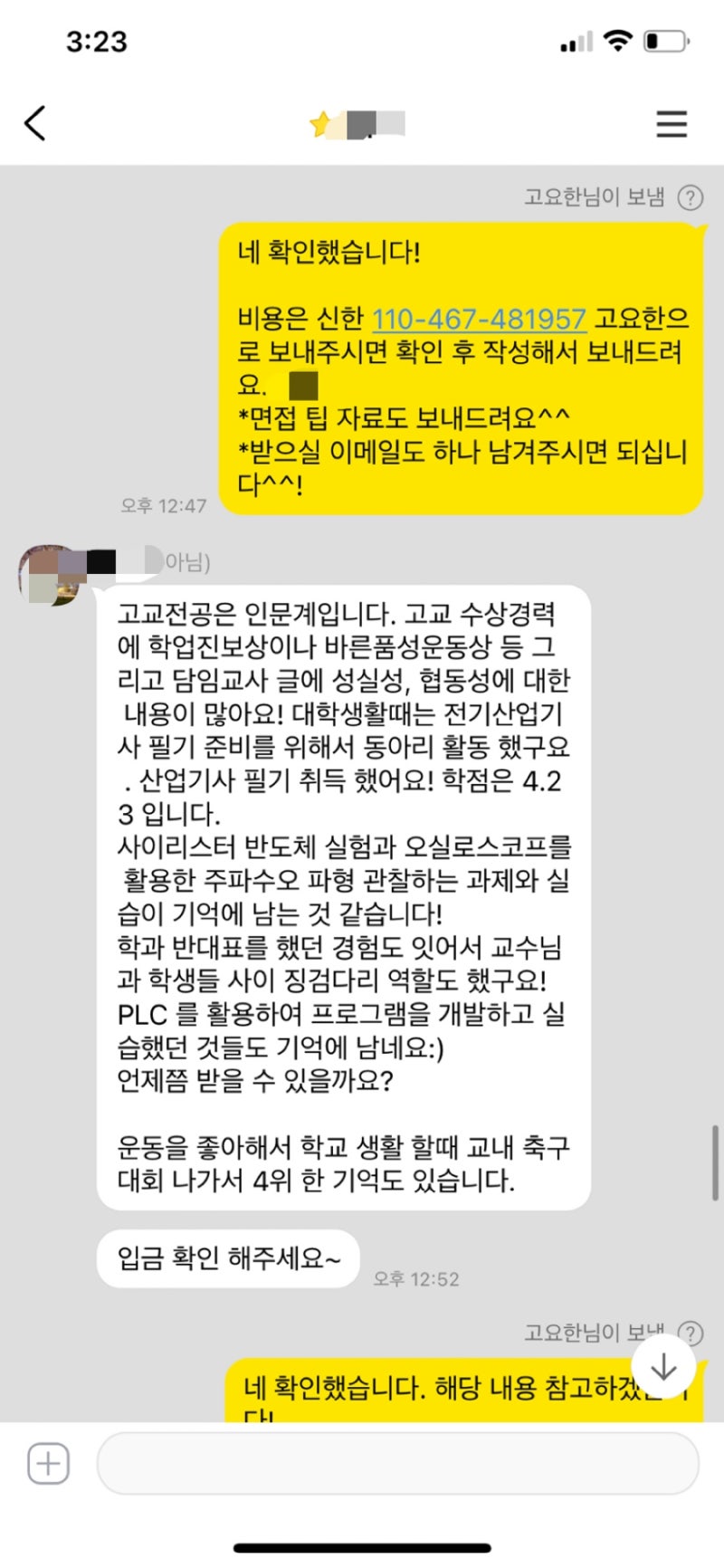This screenshot has height=1568, width=724.
Task: Open the chat room hamburger menu
Action: 672,124
